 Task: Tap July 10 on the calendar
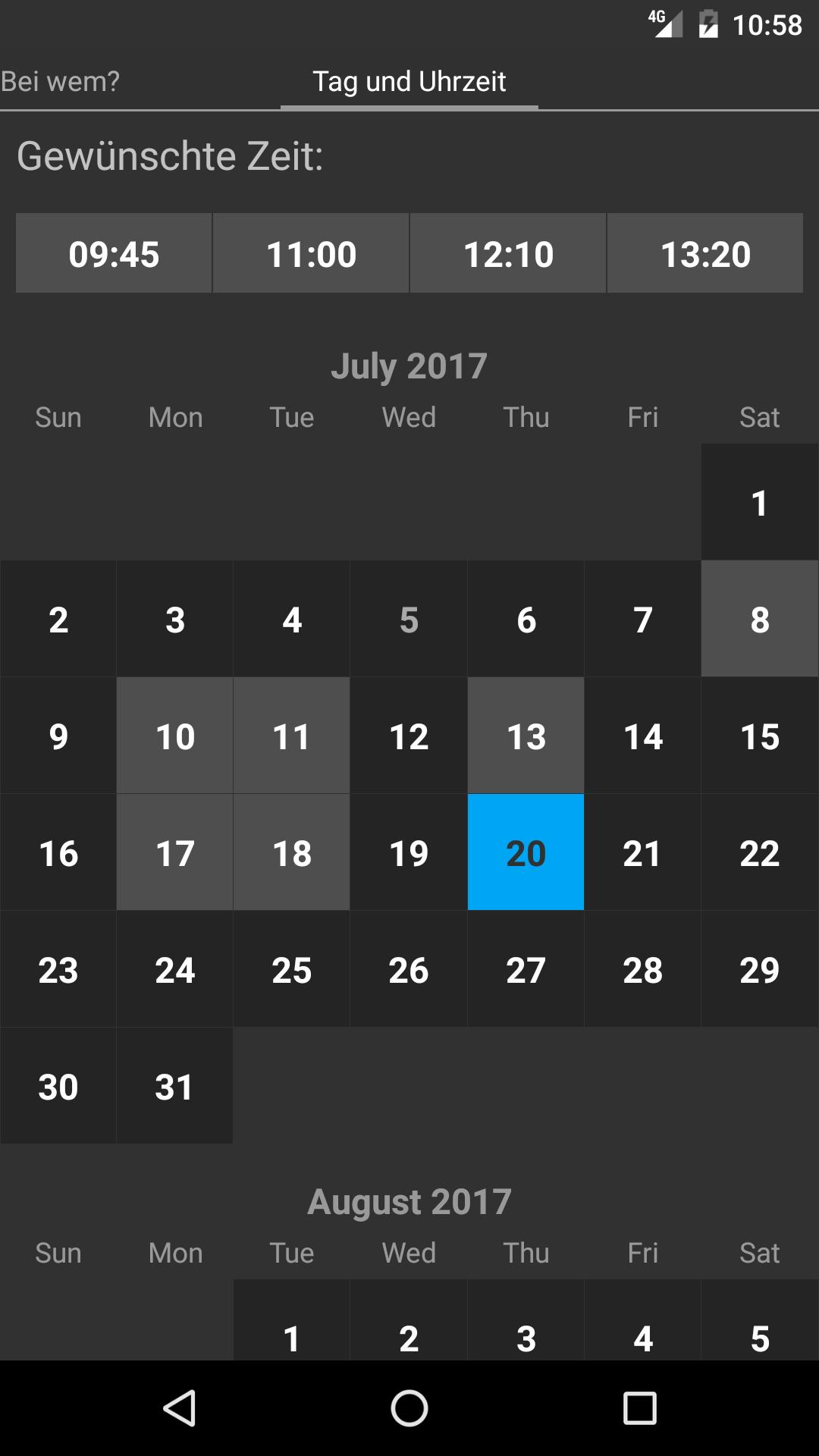tap(175, 736)
